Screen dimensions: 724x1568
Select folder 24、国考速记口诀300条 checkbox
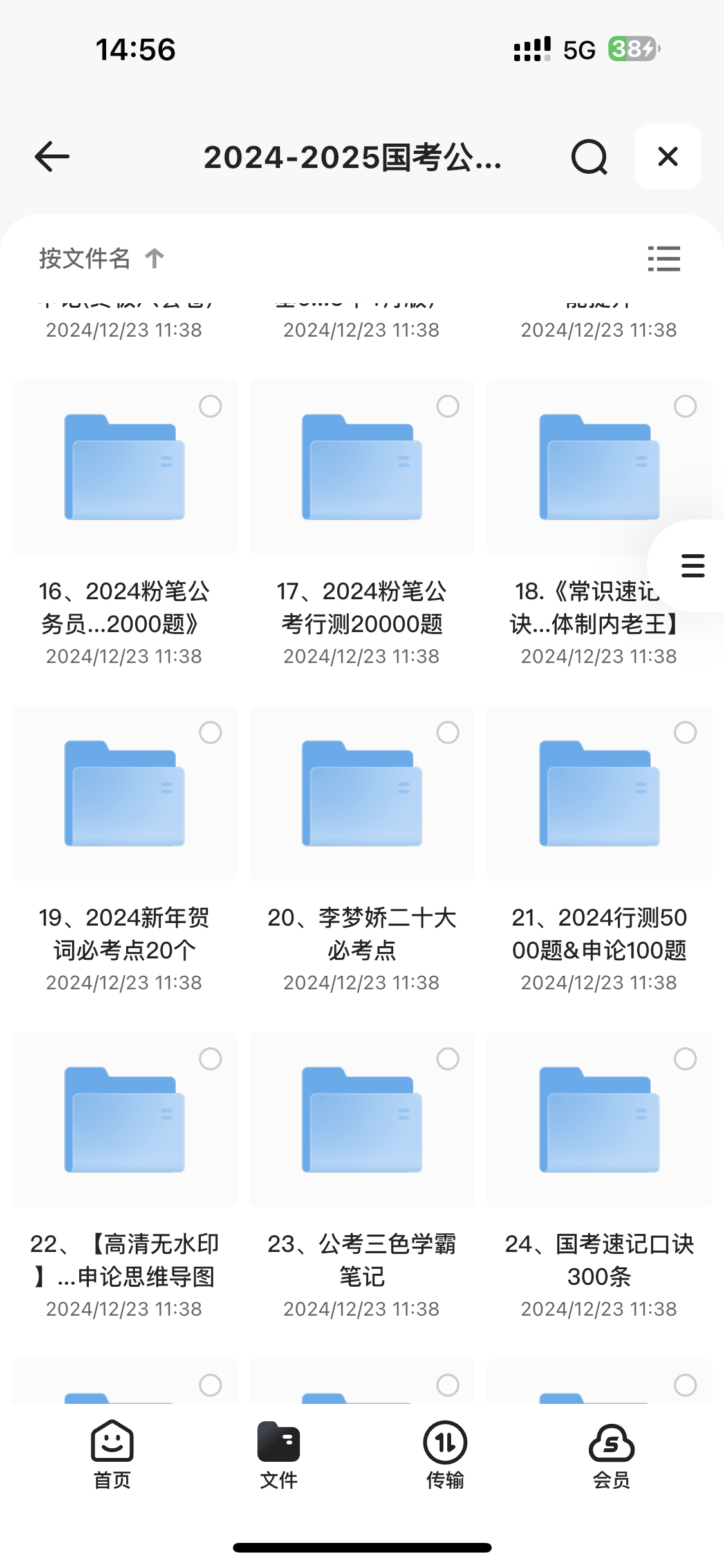click(685, 1059)
